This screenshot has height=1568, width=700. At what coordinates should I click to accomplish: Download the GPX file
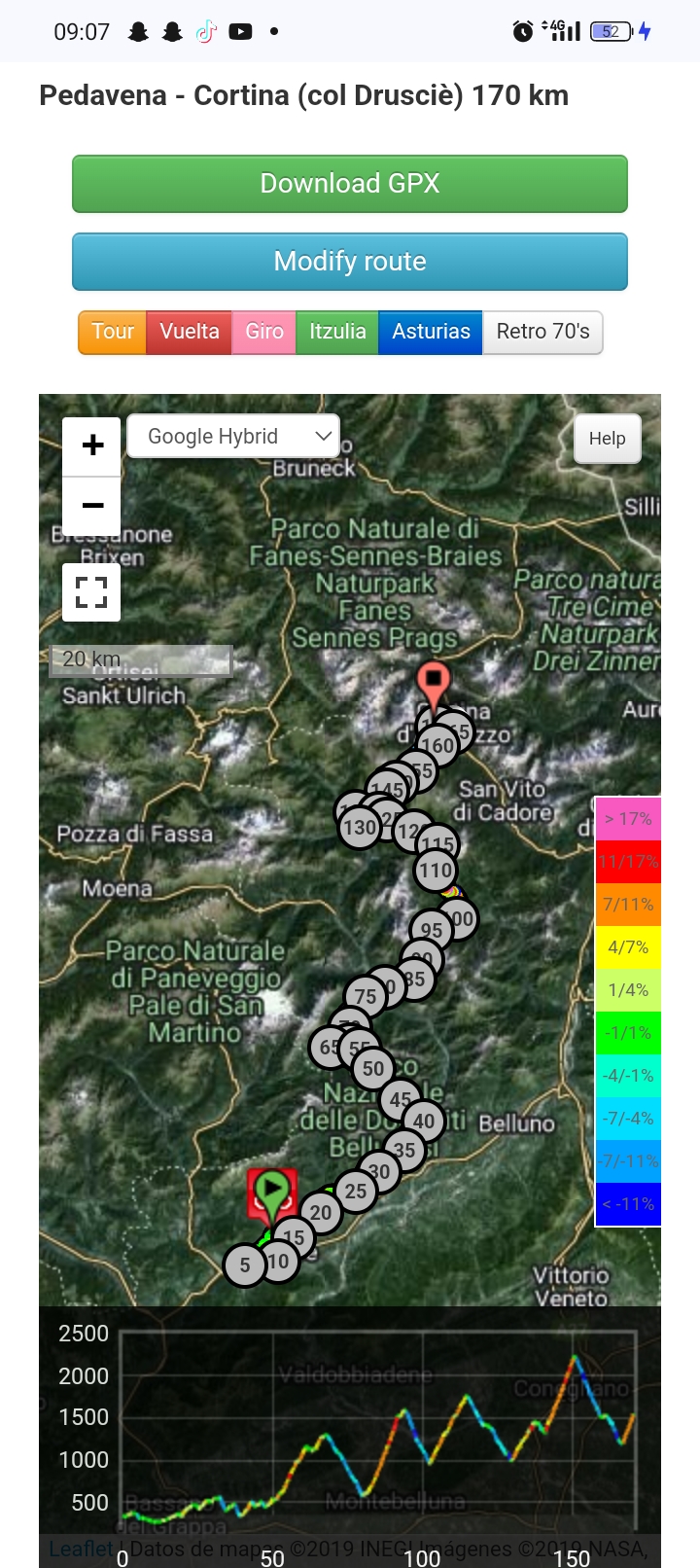tap(350, 184)
